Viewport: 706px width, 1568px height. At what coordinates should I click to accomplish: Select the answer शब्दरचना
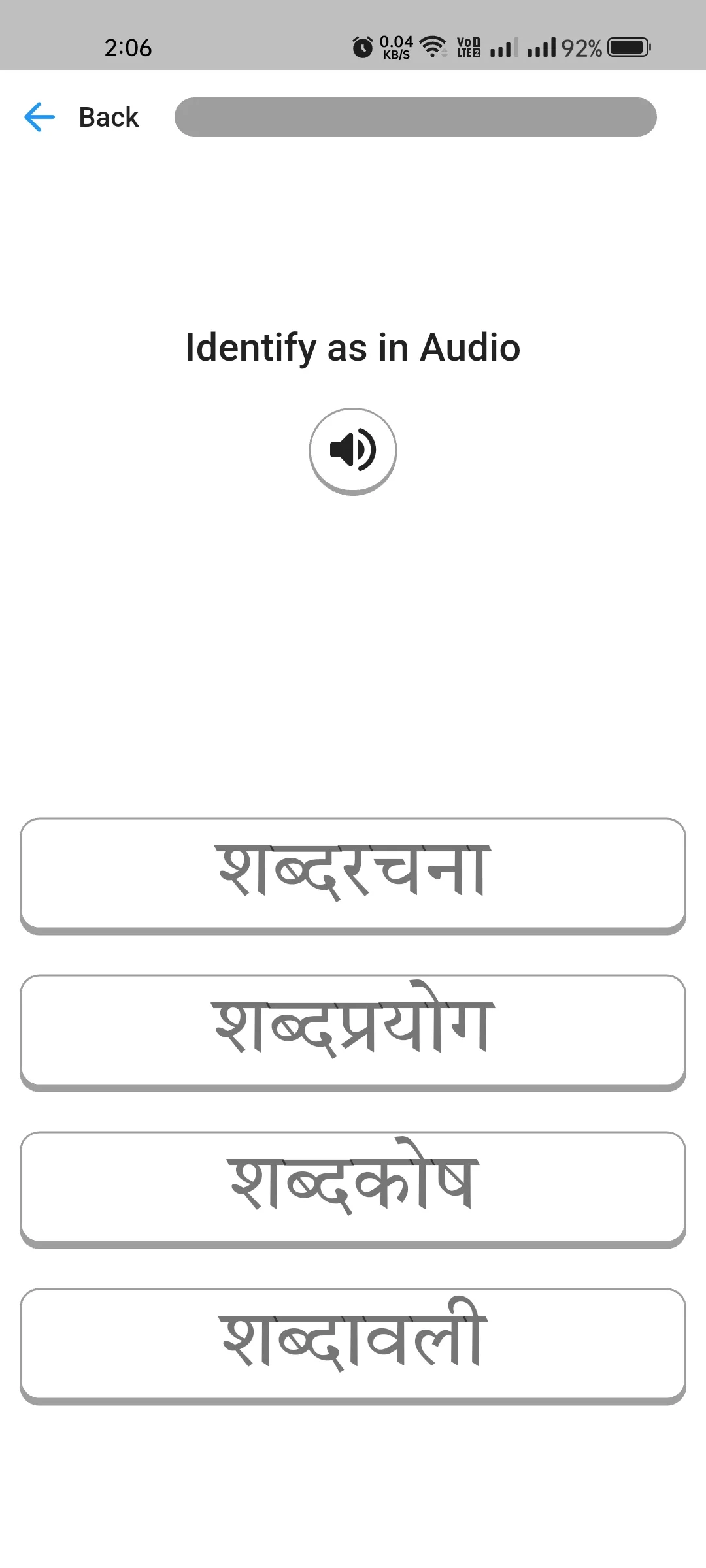click(353, 873)
